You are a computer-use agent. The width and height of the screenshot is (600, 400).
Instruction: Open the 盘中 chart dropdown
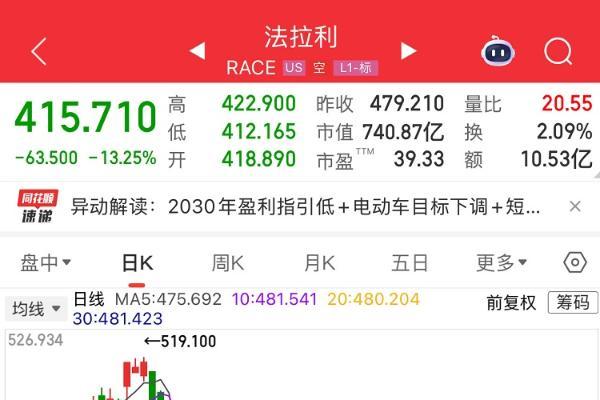coord(46,263)
